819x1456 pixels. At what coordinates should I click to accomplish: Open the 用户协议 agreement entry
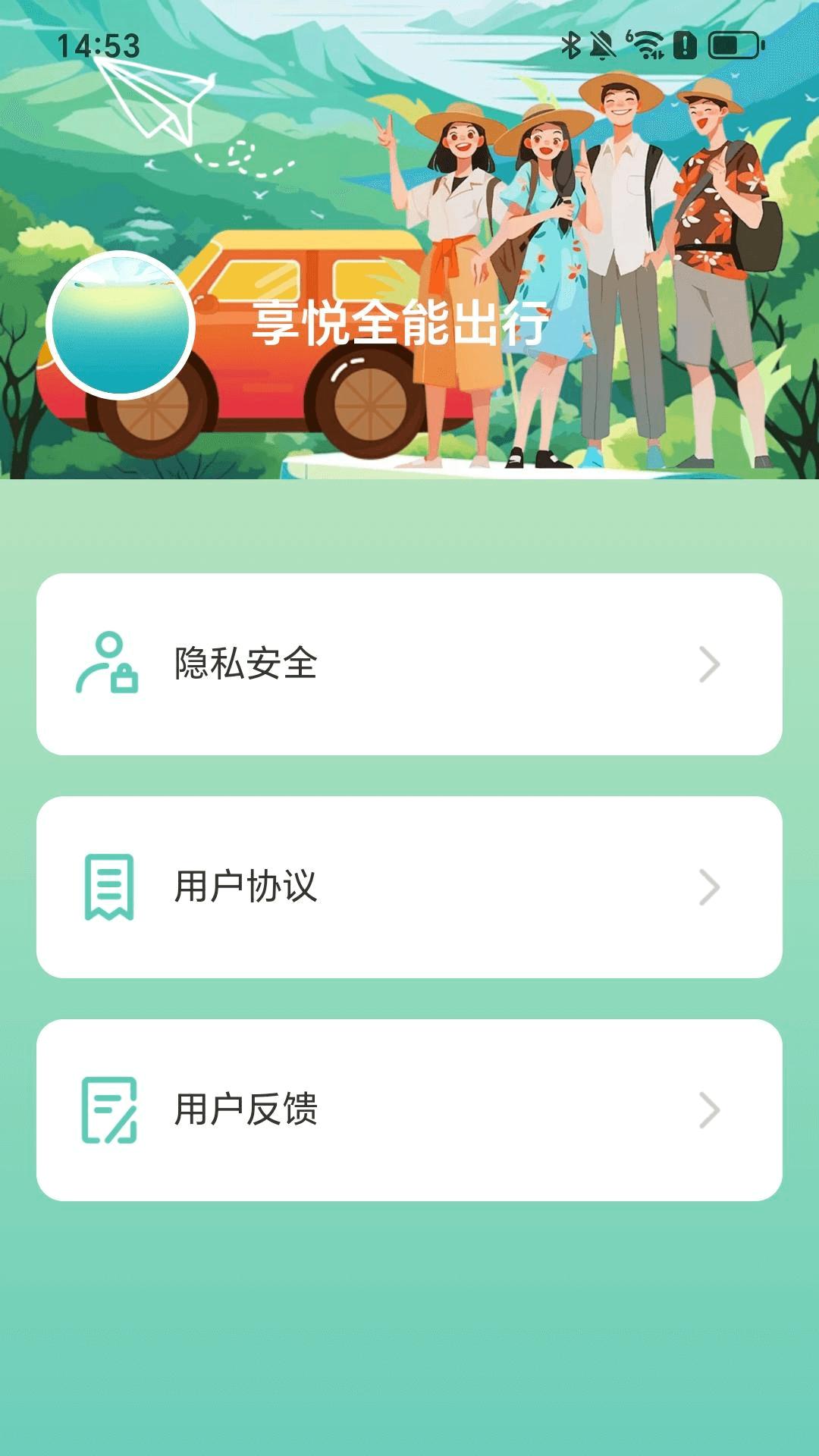pos(409,889)
